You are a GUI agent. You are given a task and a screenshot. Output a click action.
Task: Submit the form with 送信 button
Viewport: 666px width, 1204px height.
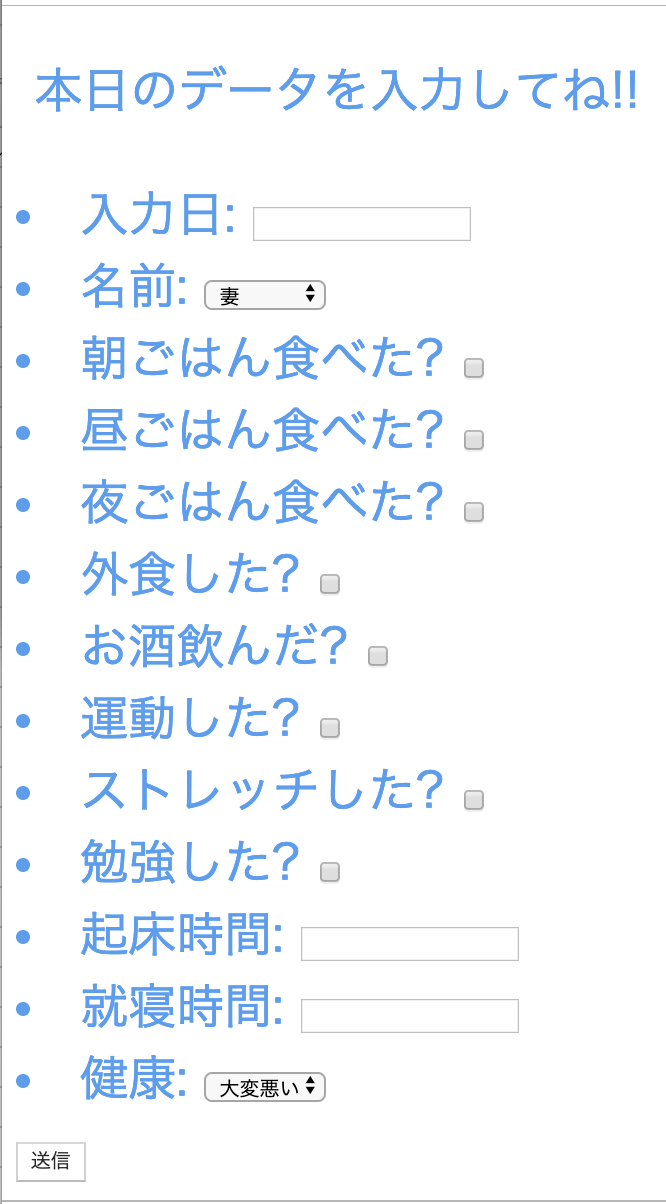pyautogui.click(x=50, y=1161)
